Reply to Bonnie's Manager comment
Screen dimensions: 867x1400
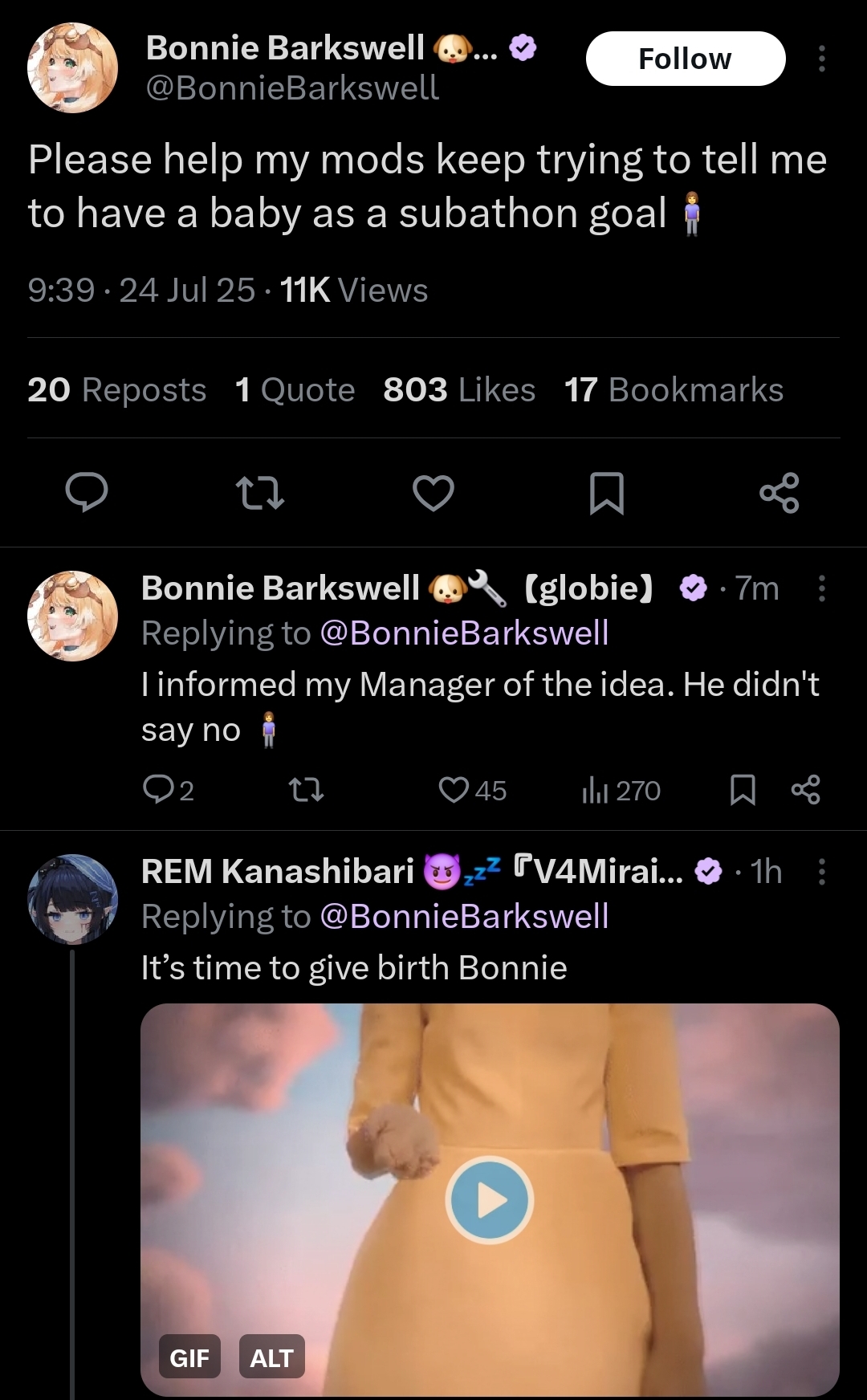click(x=157, y=790)
